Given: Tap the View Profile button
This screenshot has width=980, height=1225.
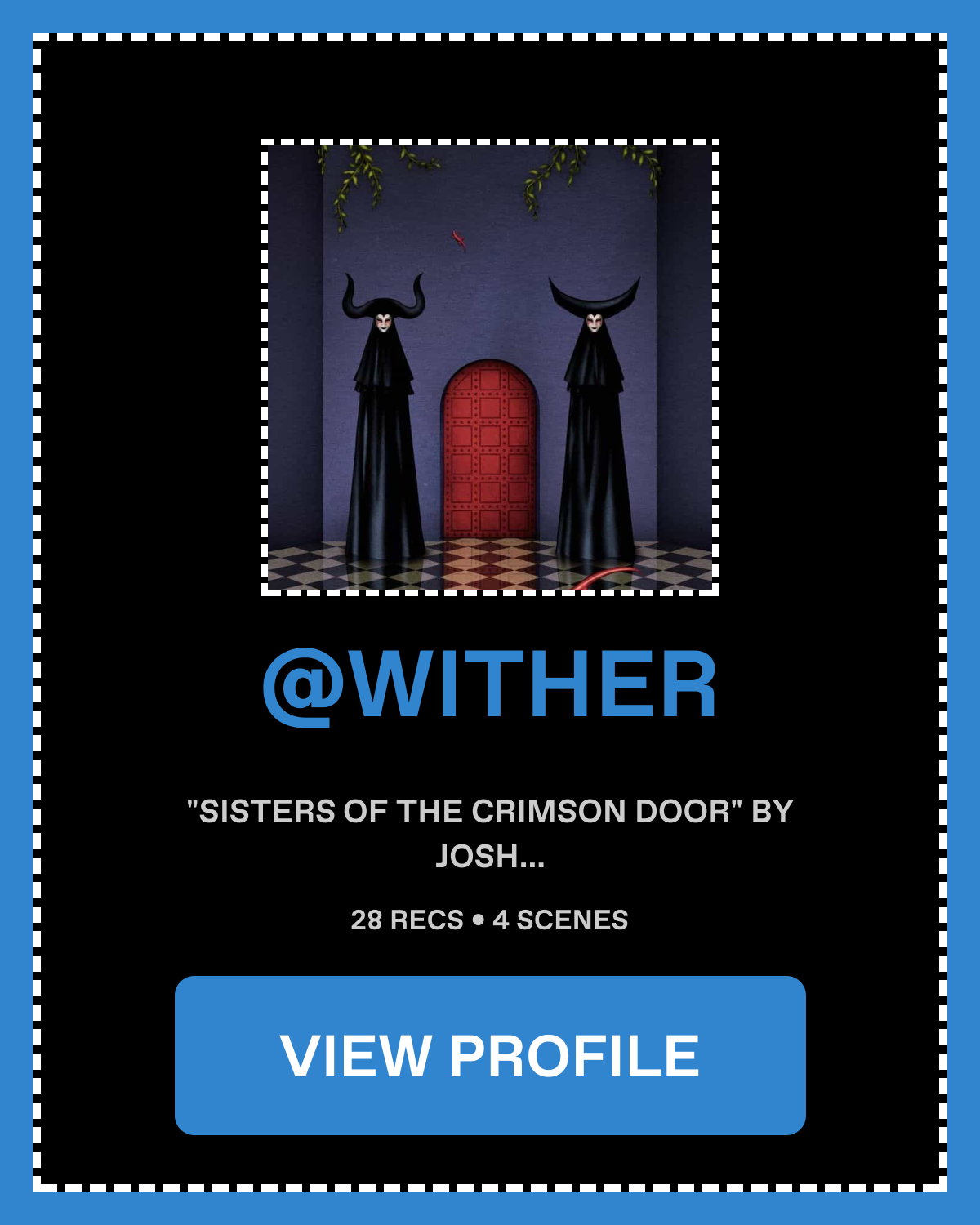Looking at the screenshot, I should [490, 1055].
